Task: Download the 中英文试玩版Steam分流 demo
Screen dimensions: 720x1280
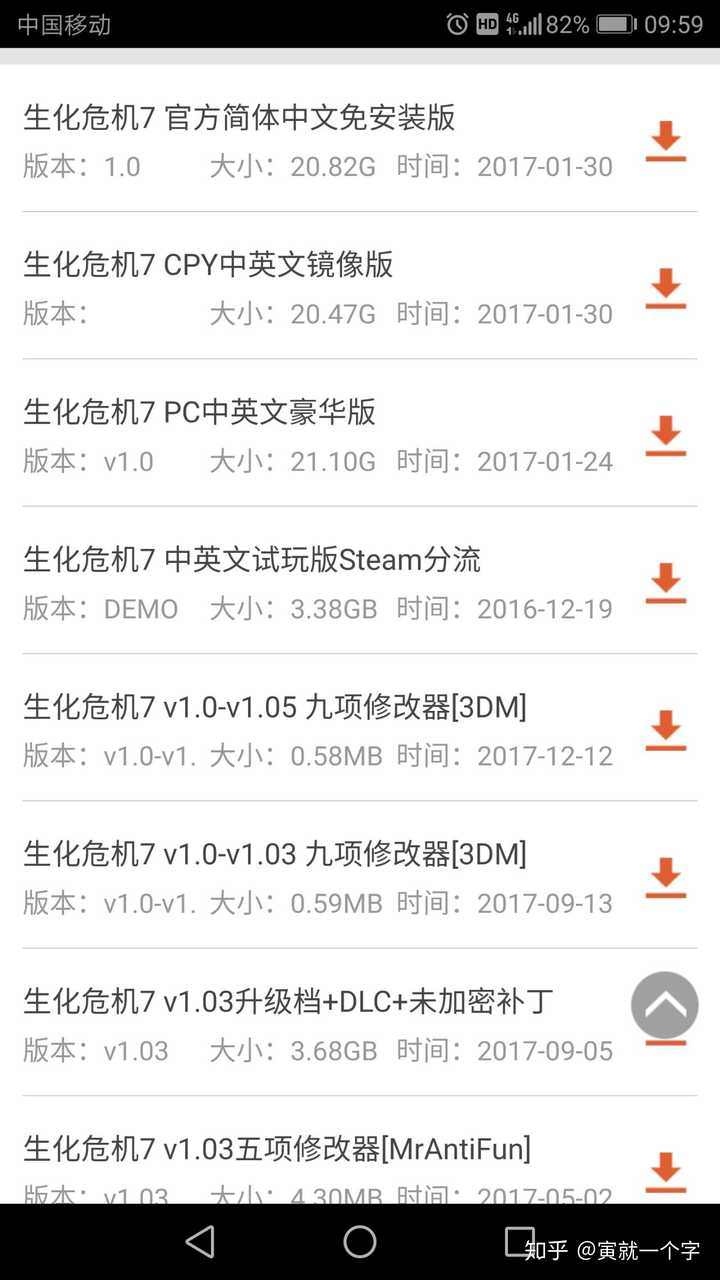Action: (665, 582)
